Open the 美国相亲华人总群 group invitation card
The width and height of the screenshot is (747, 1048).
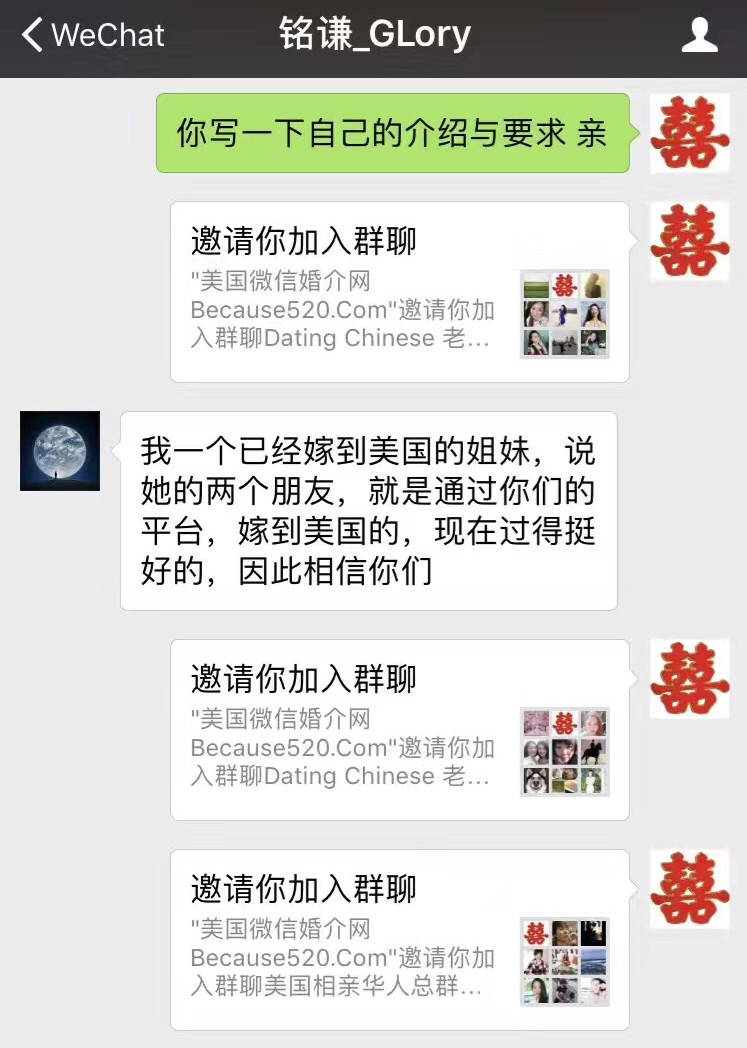coord(399,939)
